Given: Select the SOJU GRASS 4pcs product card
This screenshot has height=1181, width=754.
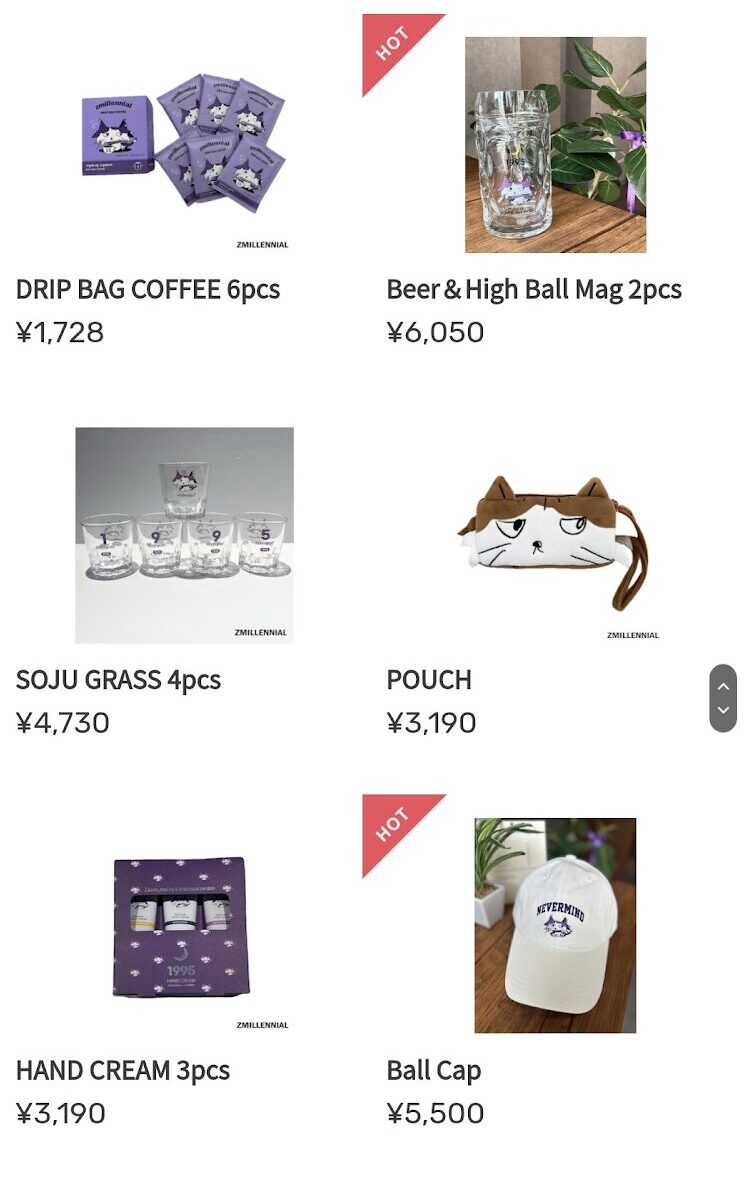Looking at the screenshot, I should coord(184,535).
